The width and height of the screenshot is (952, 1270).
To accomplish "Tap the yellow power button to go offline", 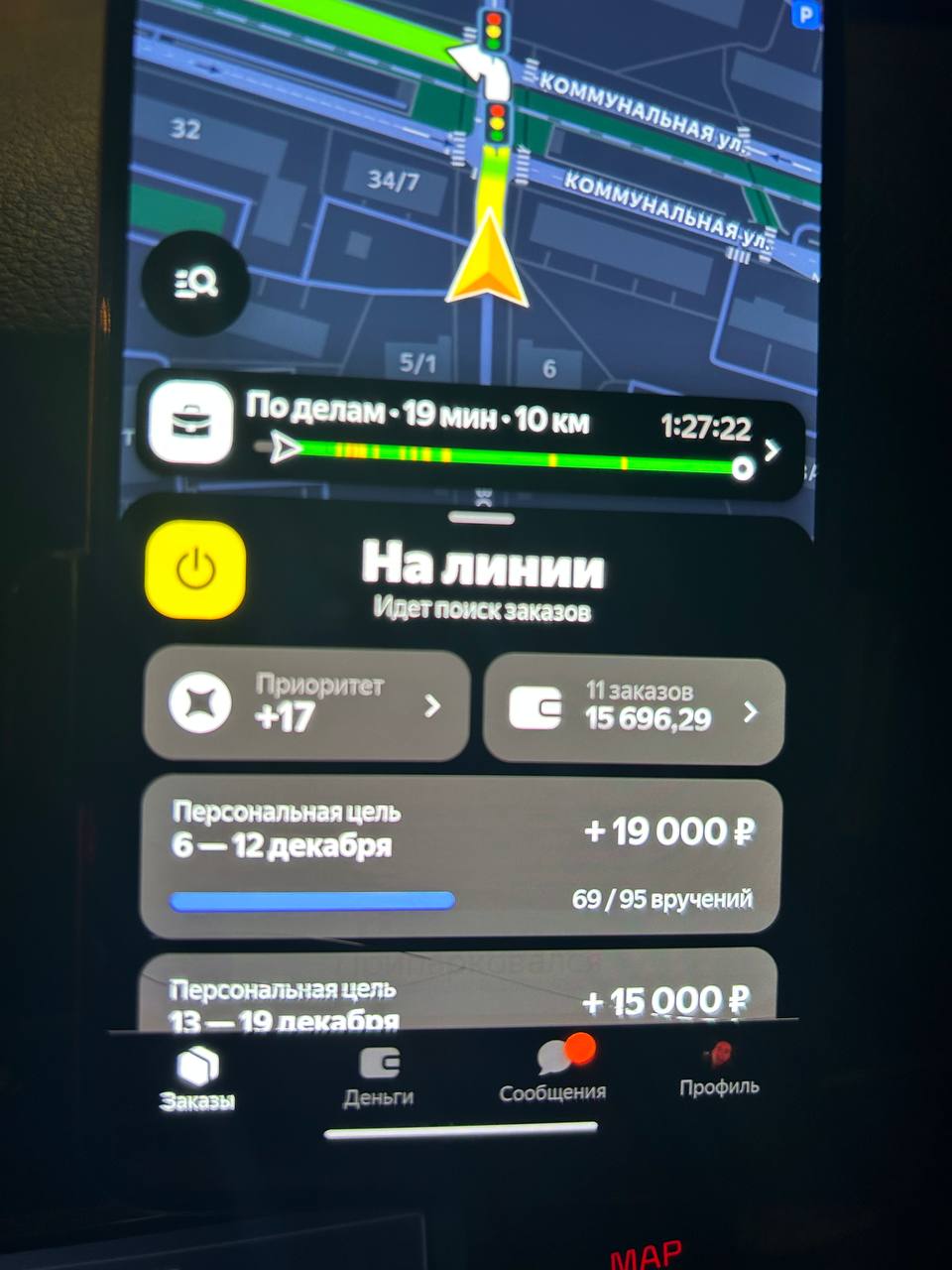I will pos(196,570).
